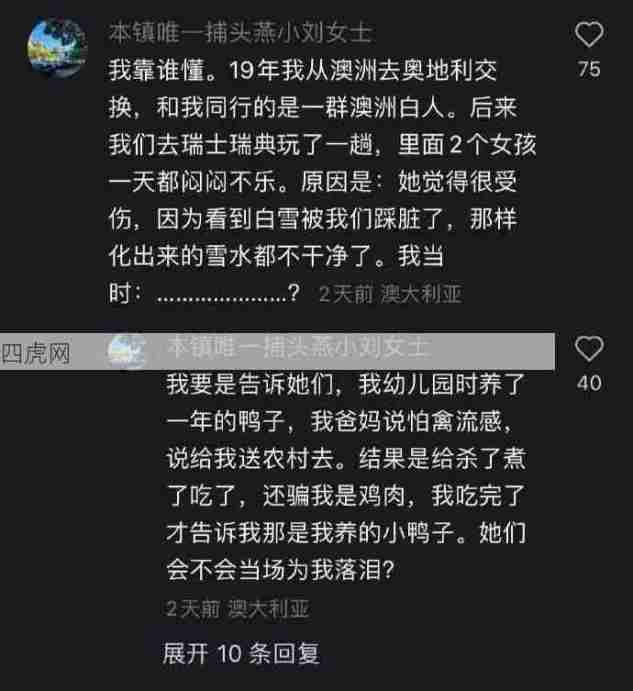Open the username 本镇唯一捕头燕小刘女士 on the top comment
The height and width of the screenshot is (691, 633).
coord(240,32)
